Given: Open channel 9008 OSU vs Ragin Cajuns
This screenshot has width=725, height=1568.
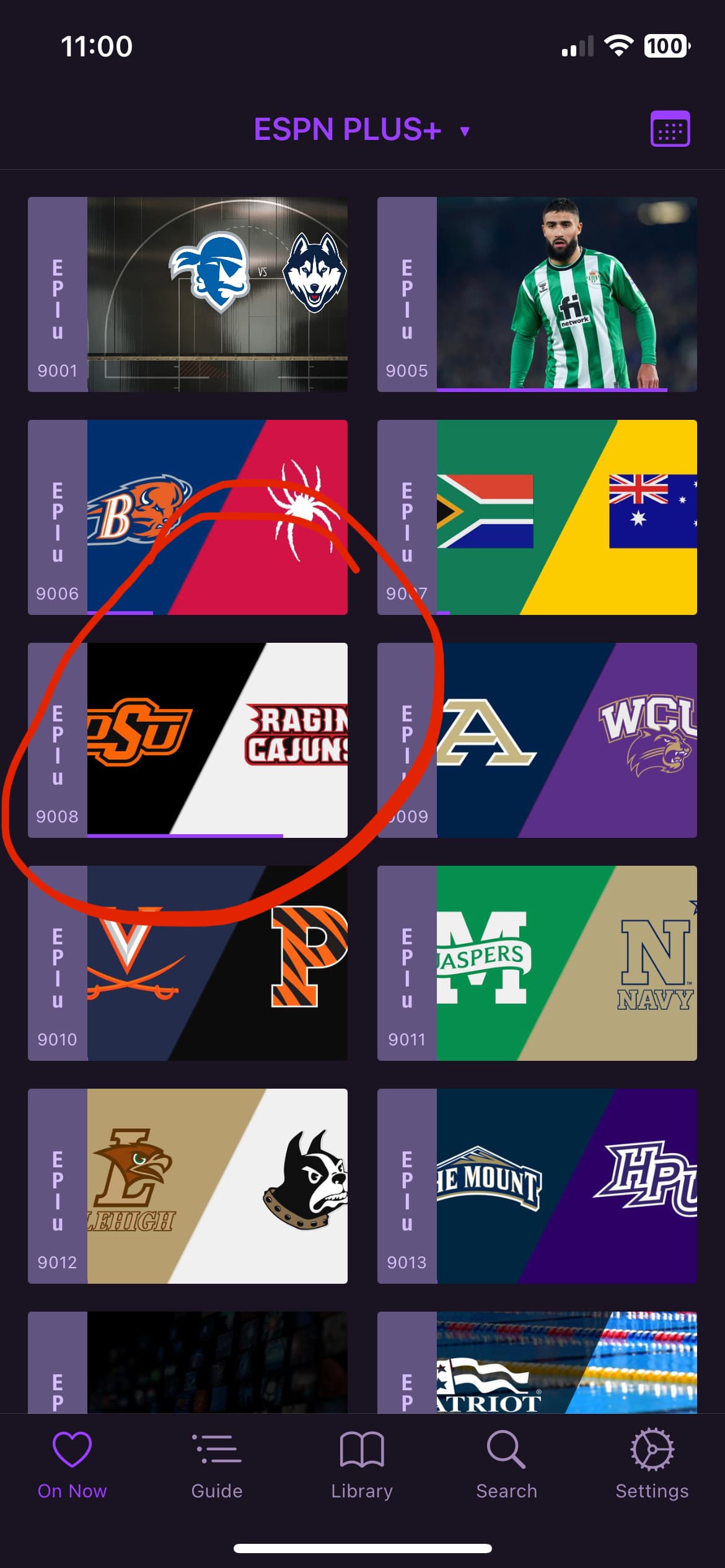Looking at the screenshot, I should [217, 740].
